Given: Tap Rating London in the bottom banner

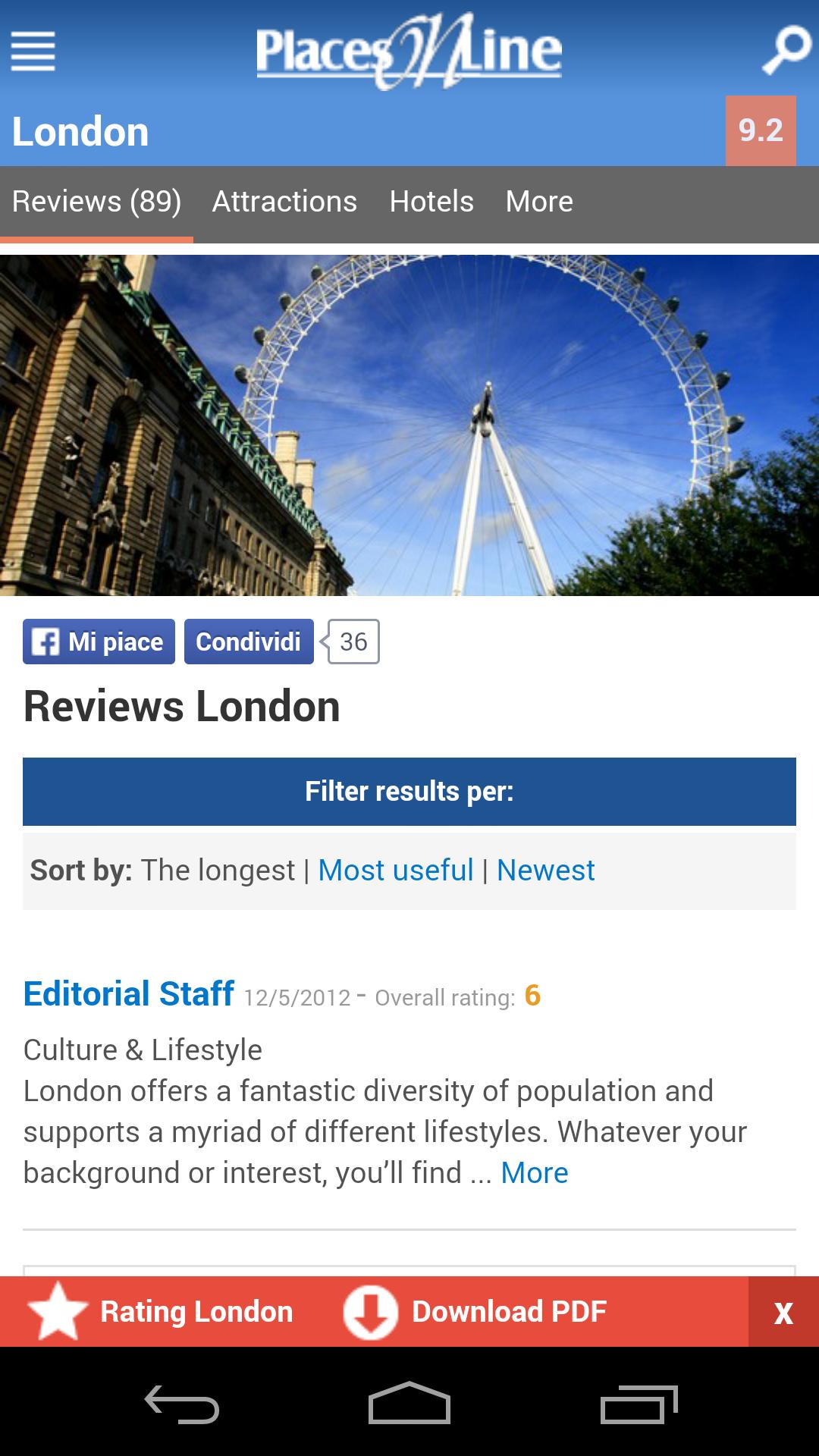Looking at the screenshot, I should click(x=161, y=1311).
